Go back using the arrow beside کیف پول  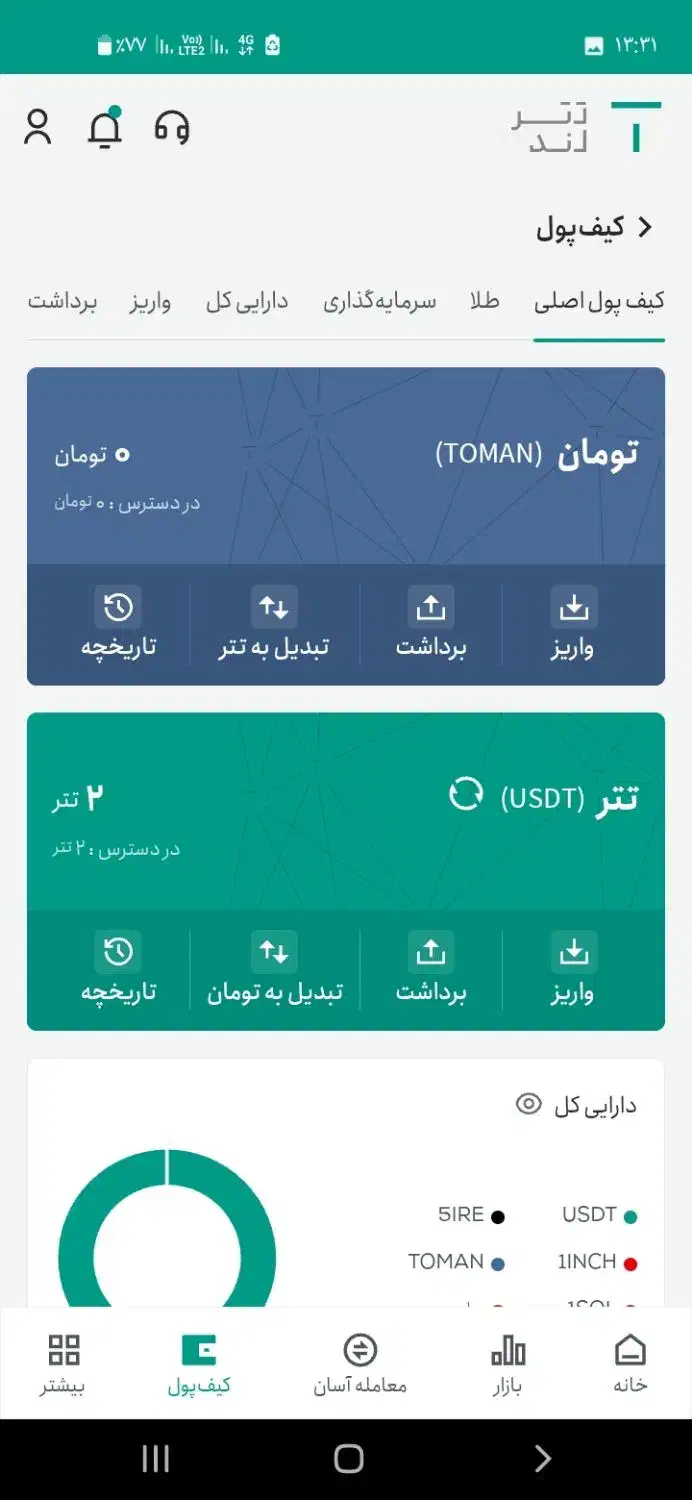(645, 227)
